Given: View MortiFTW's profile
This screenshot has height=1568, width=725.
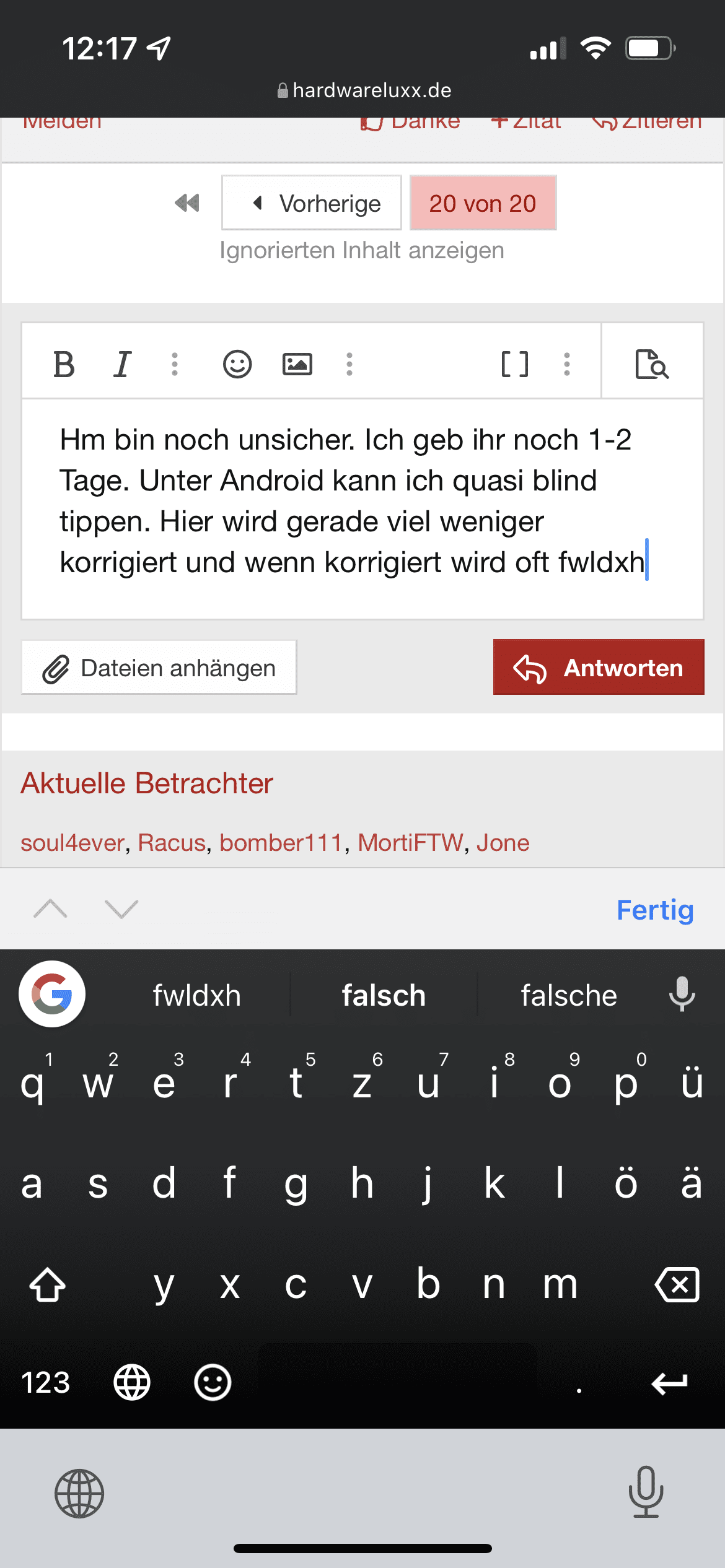Looking at the screenshot, I should 410,842.
